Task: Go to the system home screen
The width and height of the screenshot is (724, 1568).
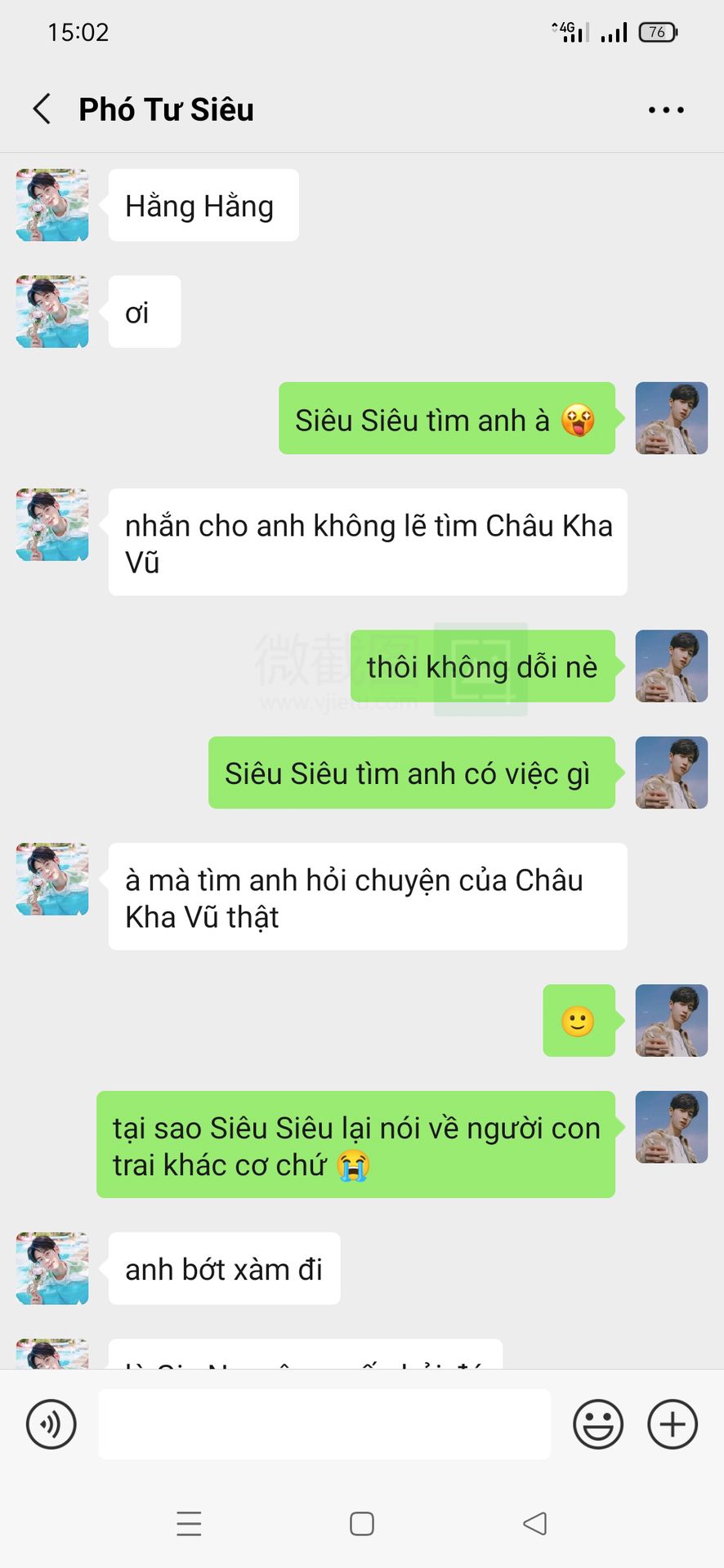Action: point(362,1523)
